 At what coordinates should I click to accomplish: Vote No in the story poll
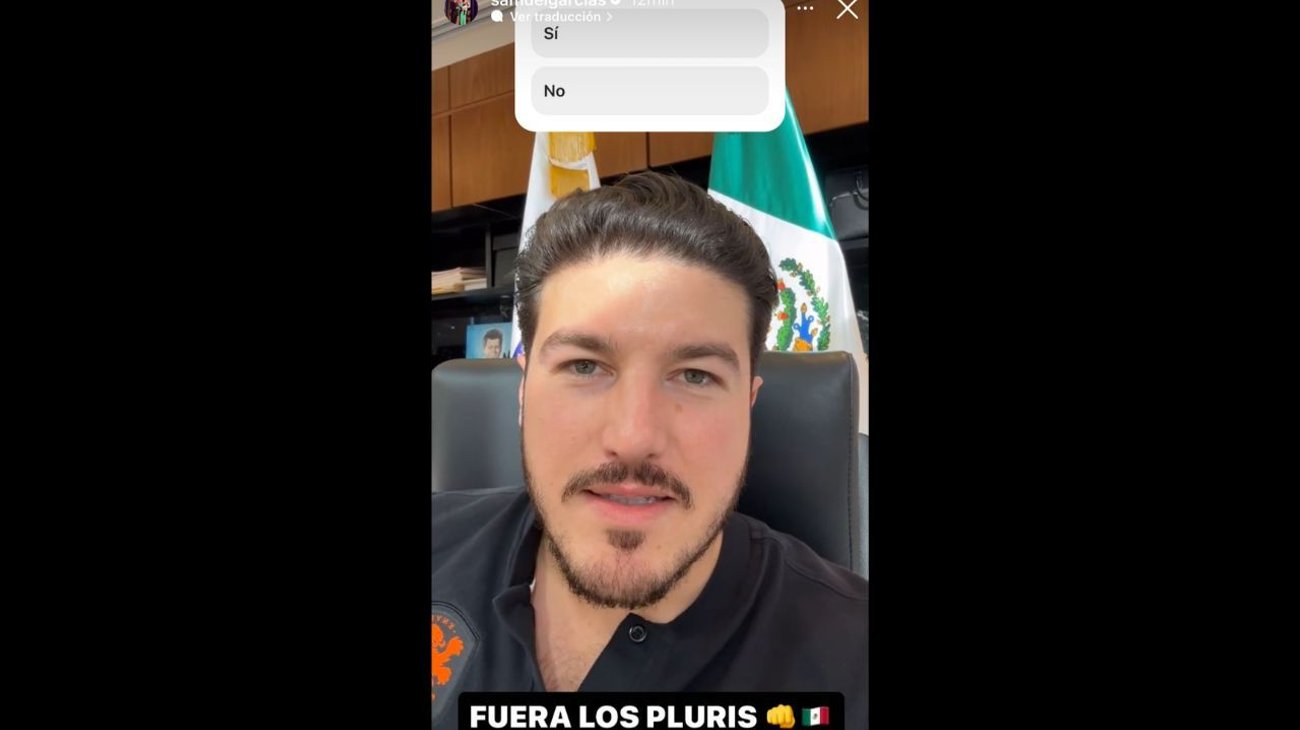(649, 91)
